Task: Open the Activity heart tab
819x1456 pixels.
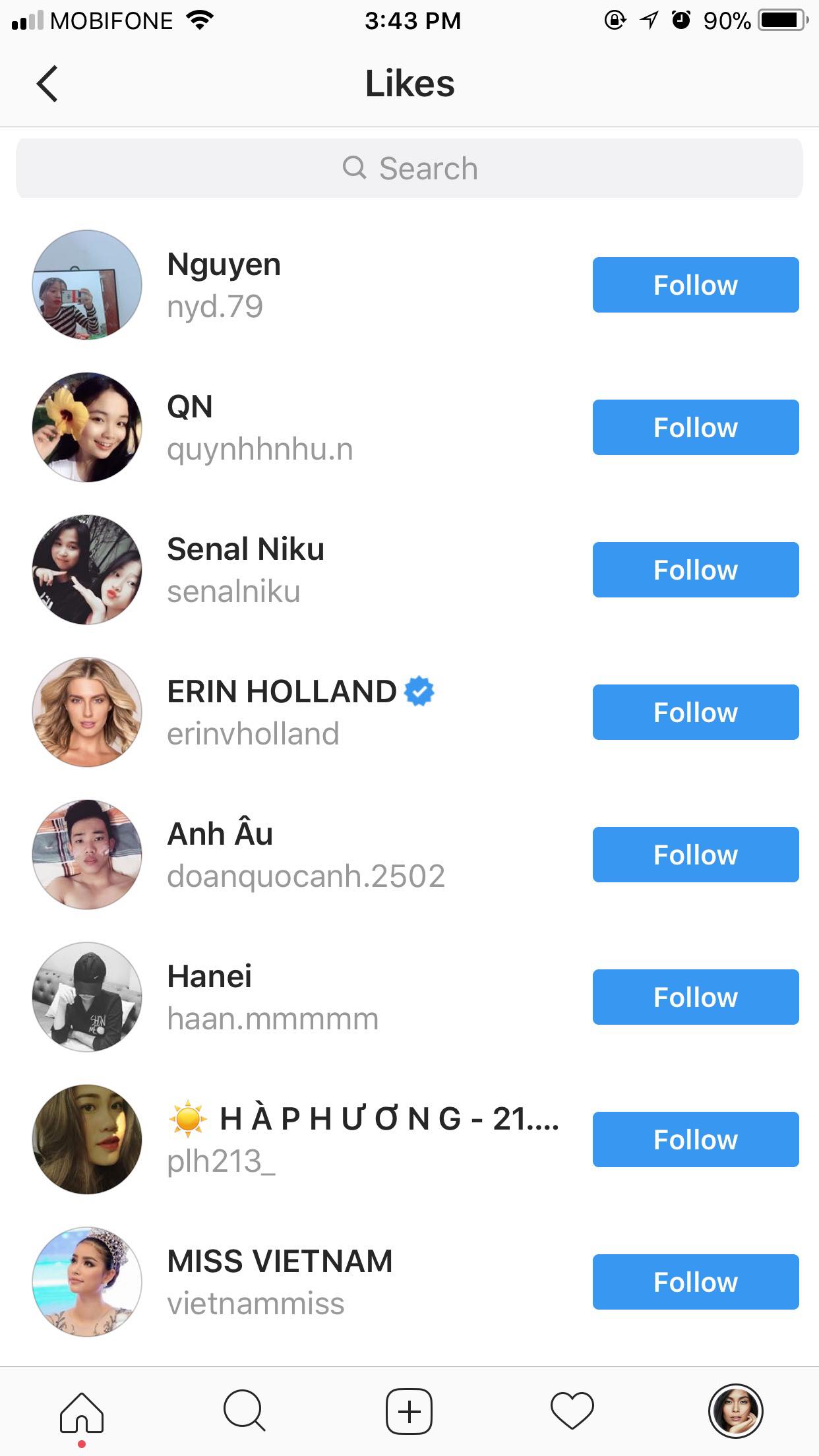Action: (x=572, y=1412)
